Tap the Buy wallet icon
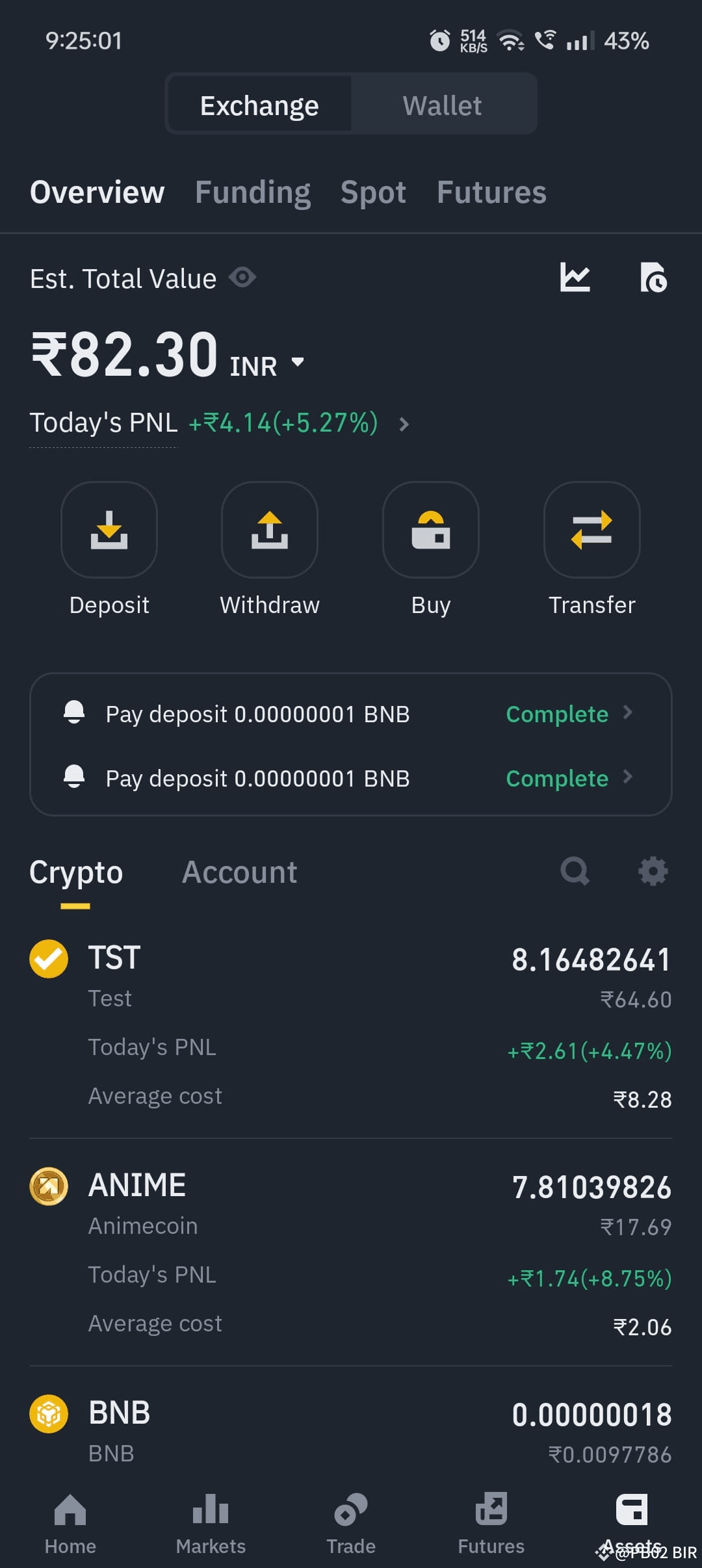Image resolution: width=702 pixels, height=1568 pixels. (430, 530)
